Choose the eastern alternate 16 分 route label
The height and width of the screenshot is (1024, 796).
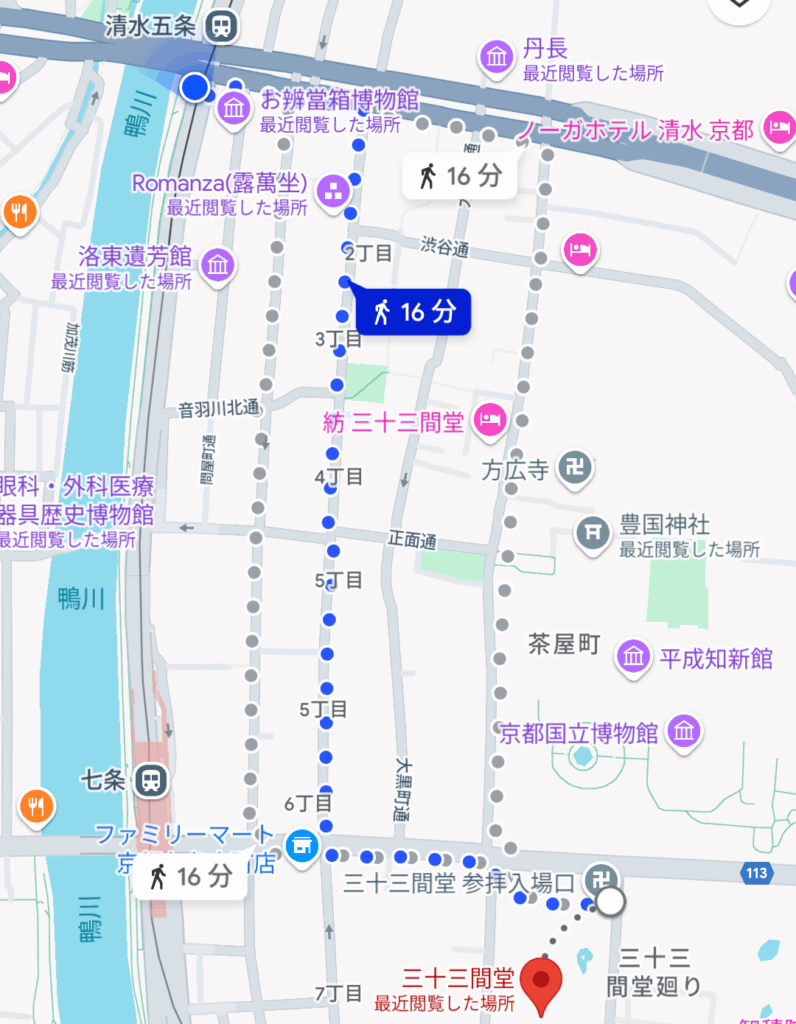click(x=461, y=177)
